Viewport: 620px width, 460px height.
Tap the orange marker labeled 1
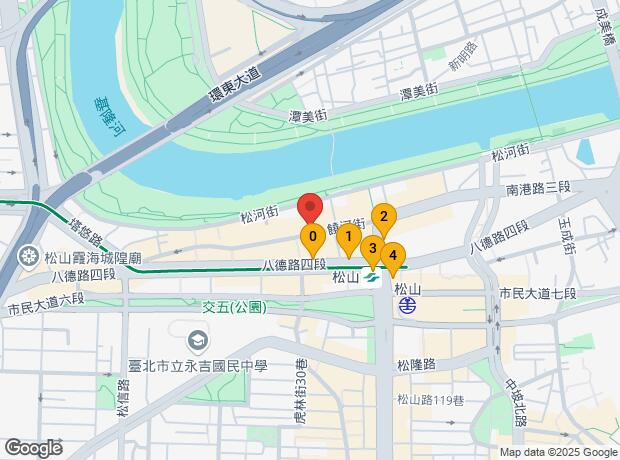click(x=347, y=236)
